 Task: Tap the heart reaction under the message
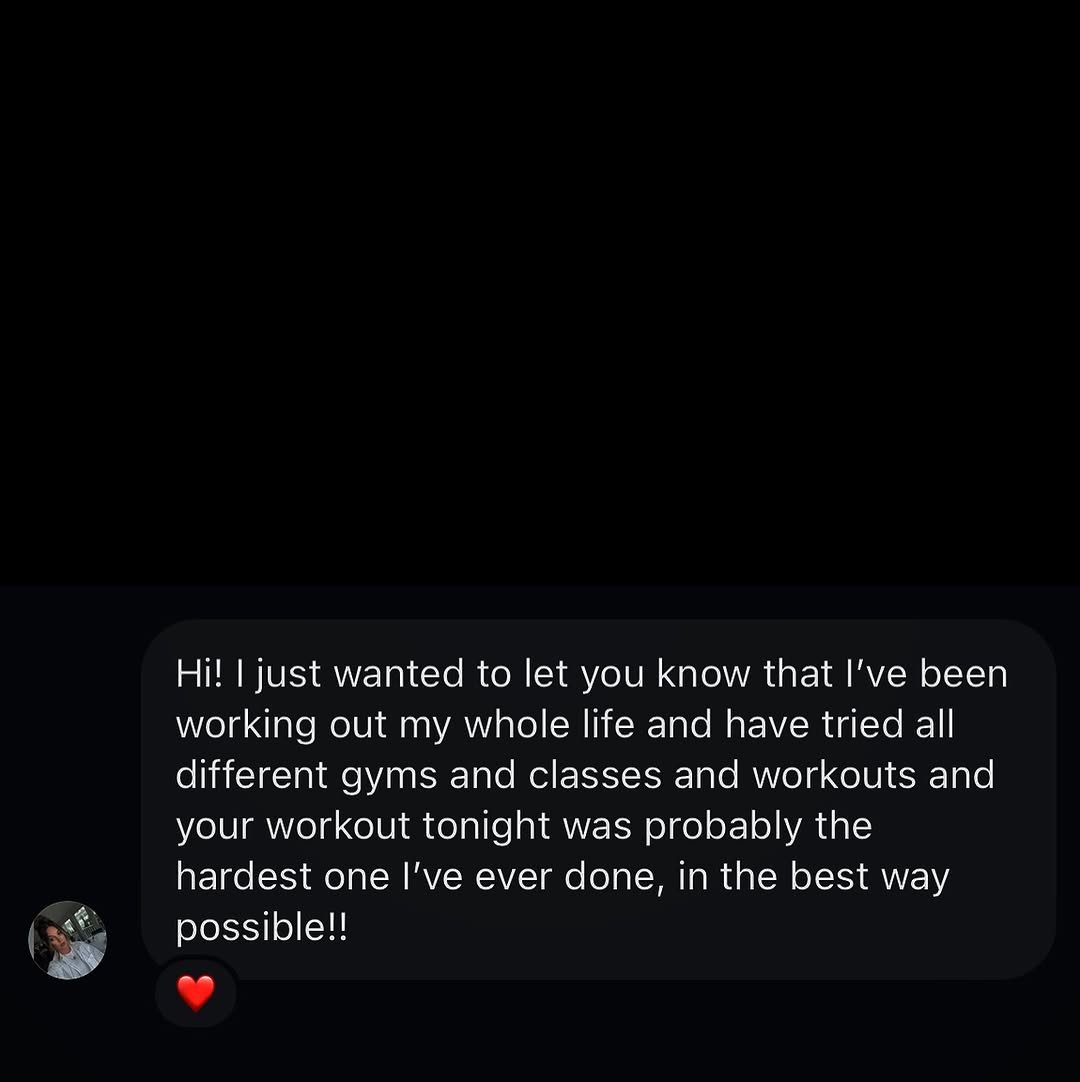tap(196, 993)
